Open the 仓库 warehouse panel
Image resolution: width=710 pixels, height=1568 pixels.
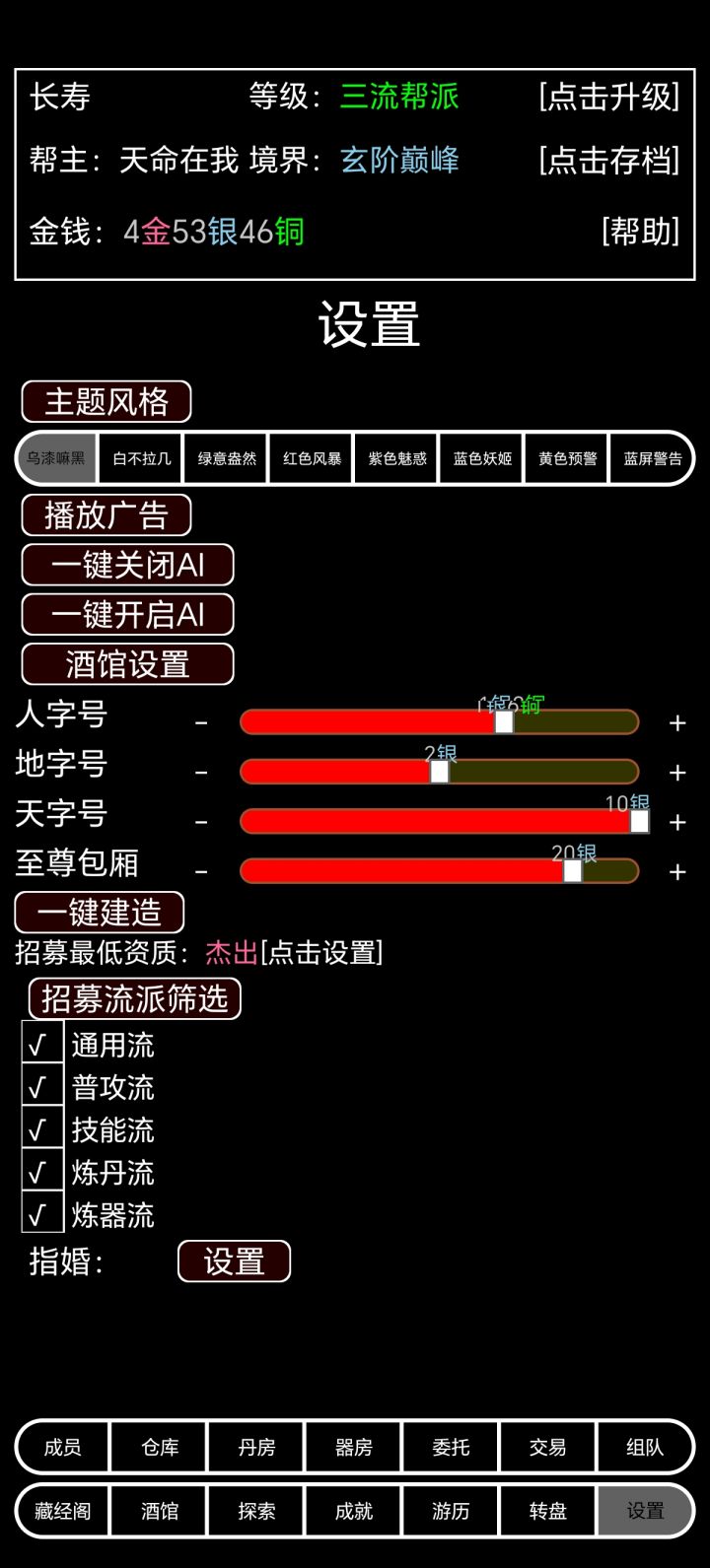tap(156, 1447)
